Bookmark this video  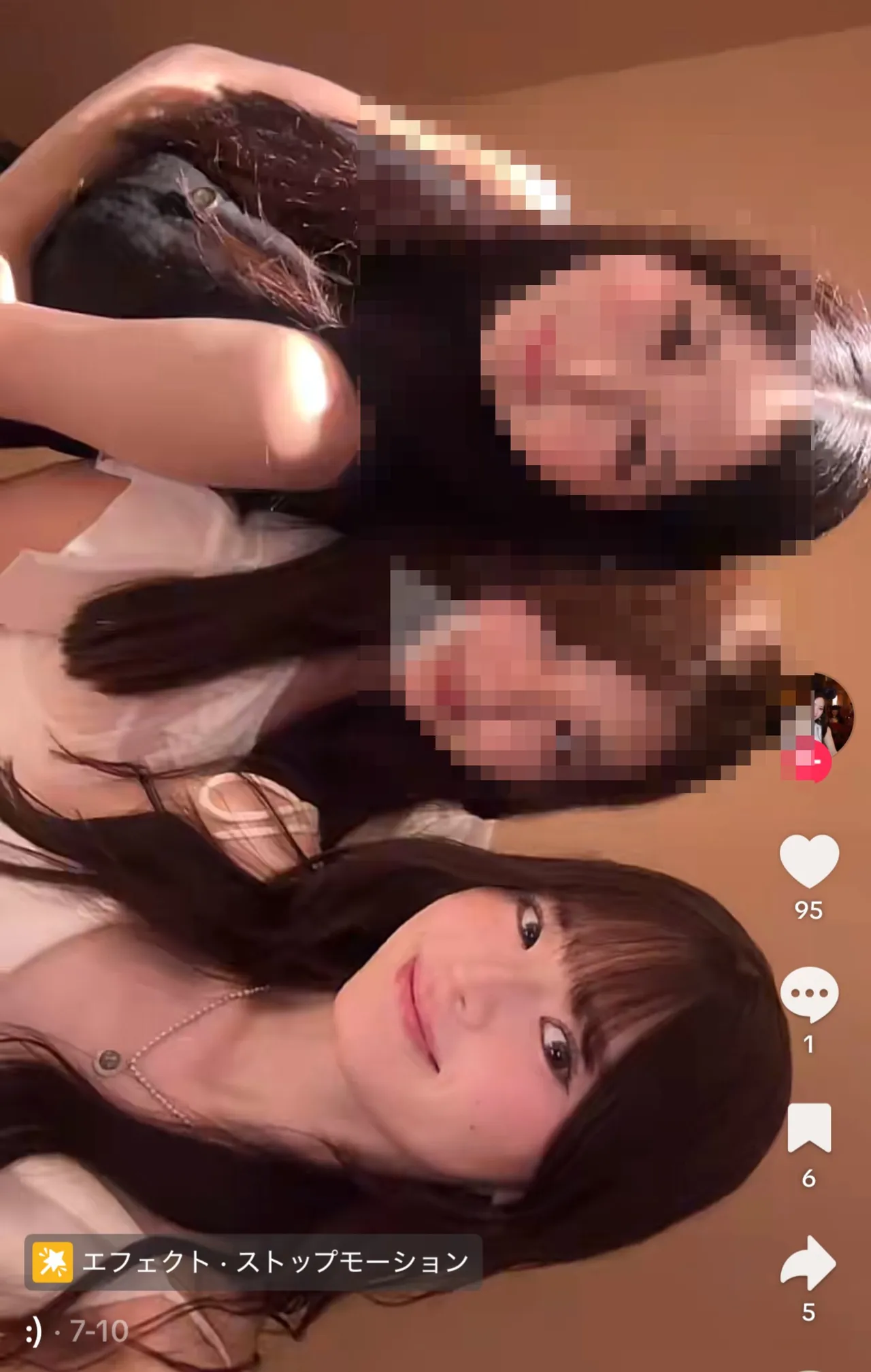coord(809,1128)
